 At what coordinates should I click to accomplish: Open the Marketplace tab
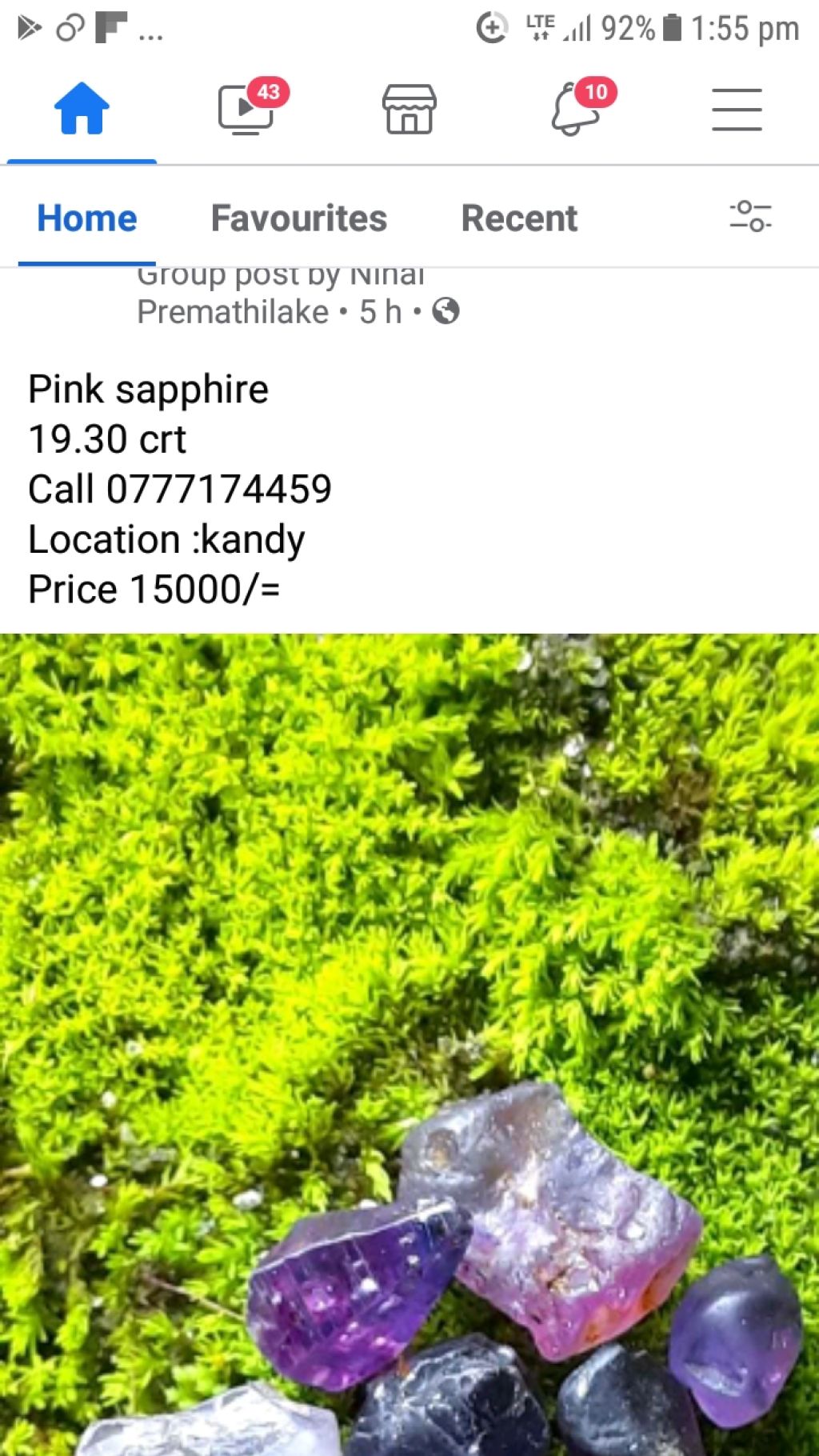point(409,109)
